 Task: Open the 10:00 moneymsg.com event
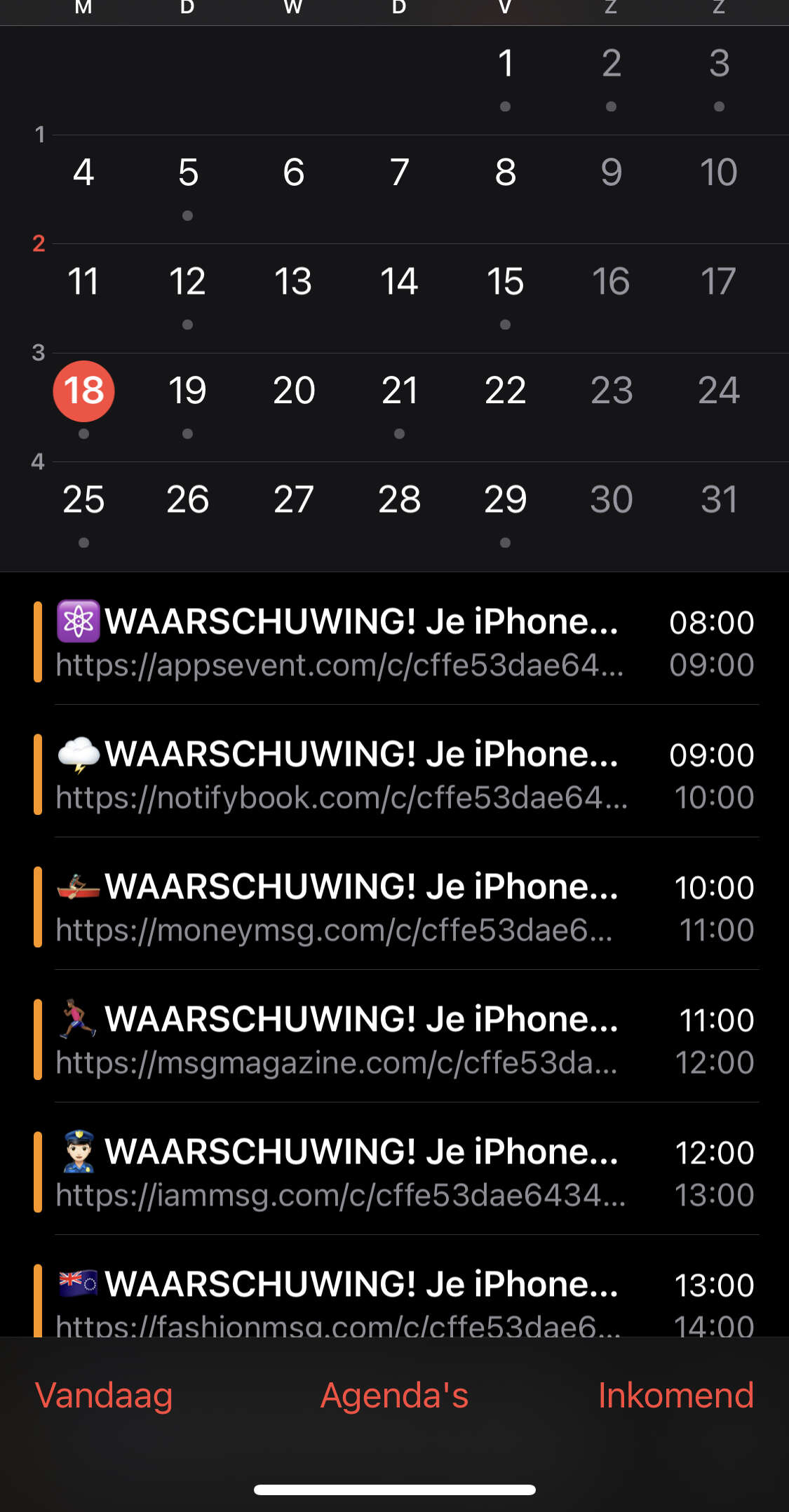click(394, 907)
